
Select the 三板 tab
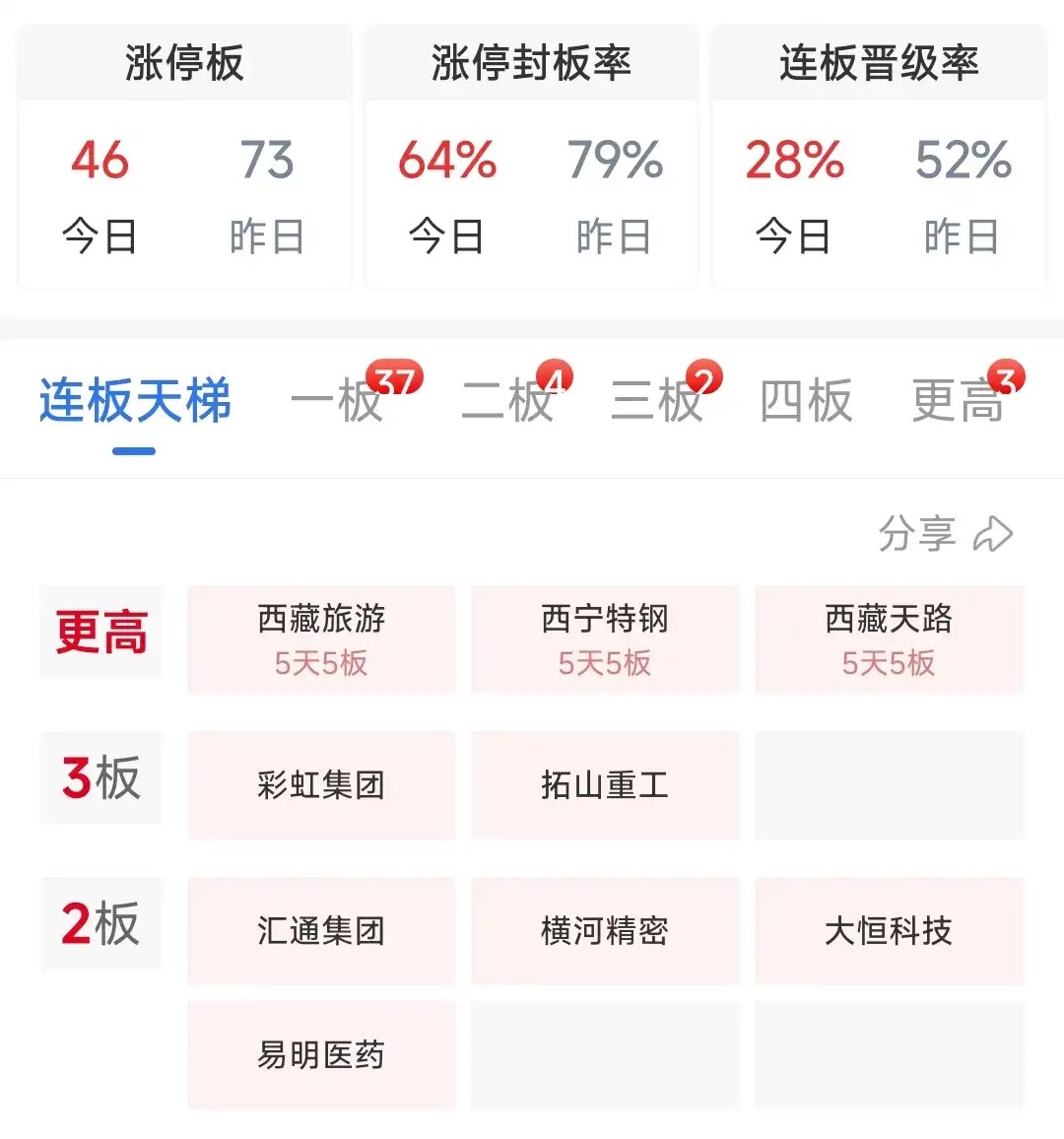(657, 401)
